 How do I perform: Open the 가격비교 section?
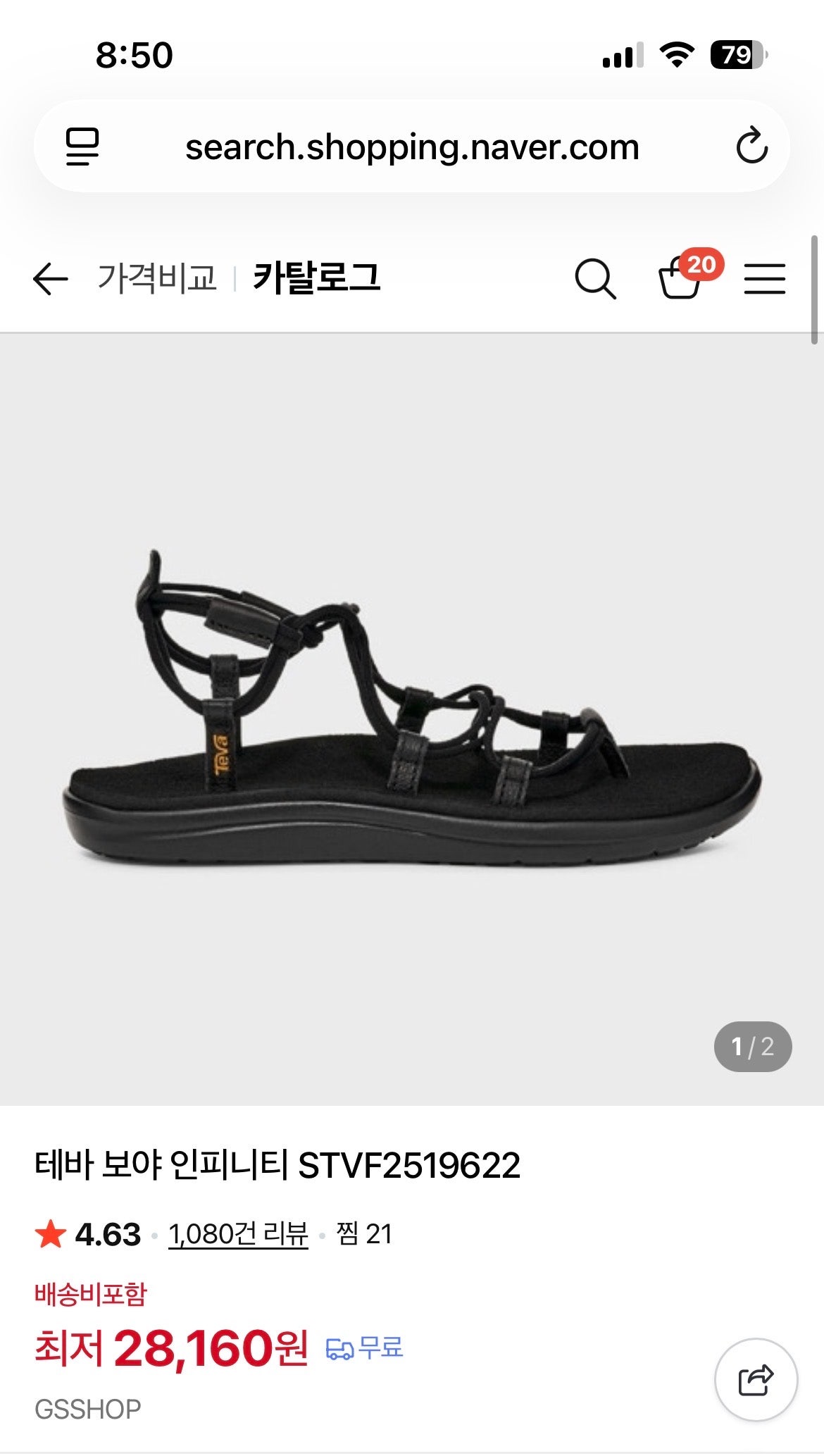click(157, 278)
